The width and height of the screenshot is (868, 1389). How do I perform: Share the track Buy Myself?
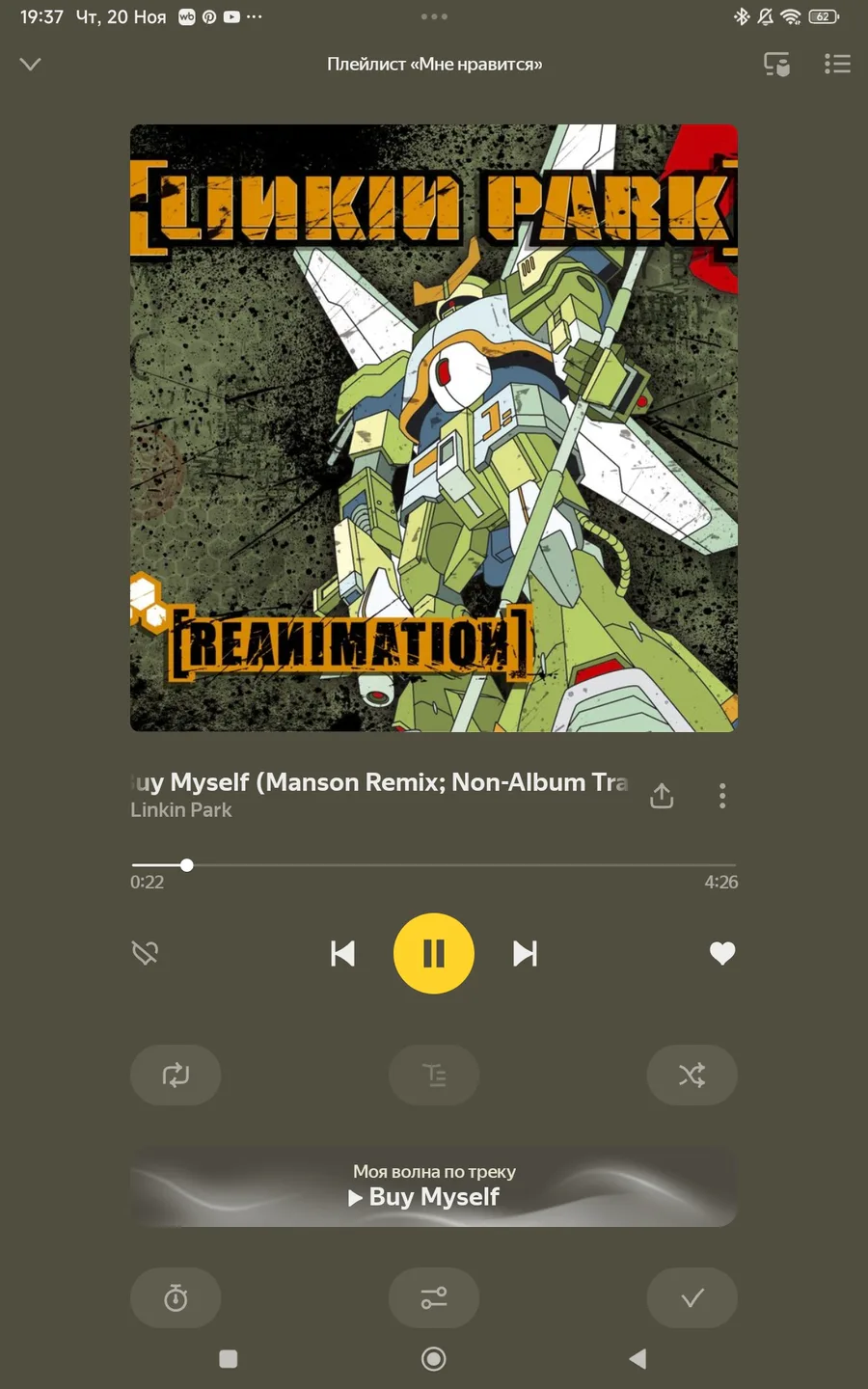(662, 796)
